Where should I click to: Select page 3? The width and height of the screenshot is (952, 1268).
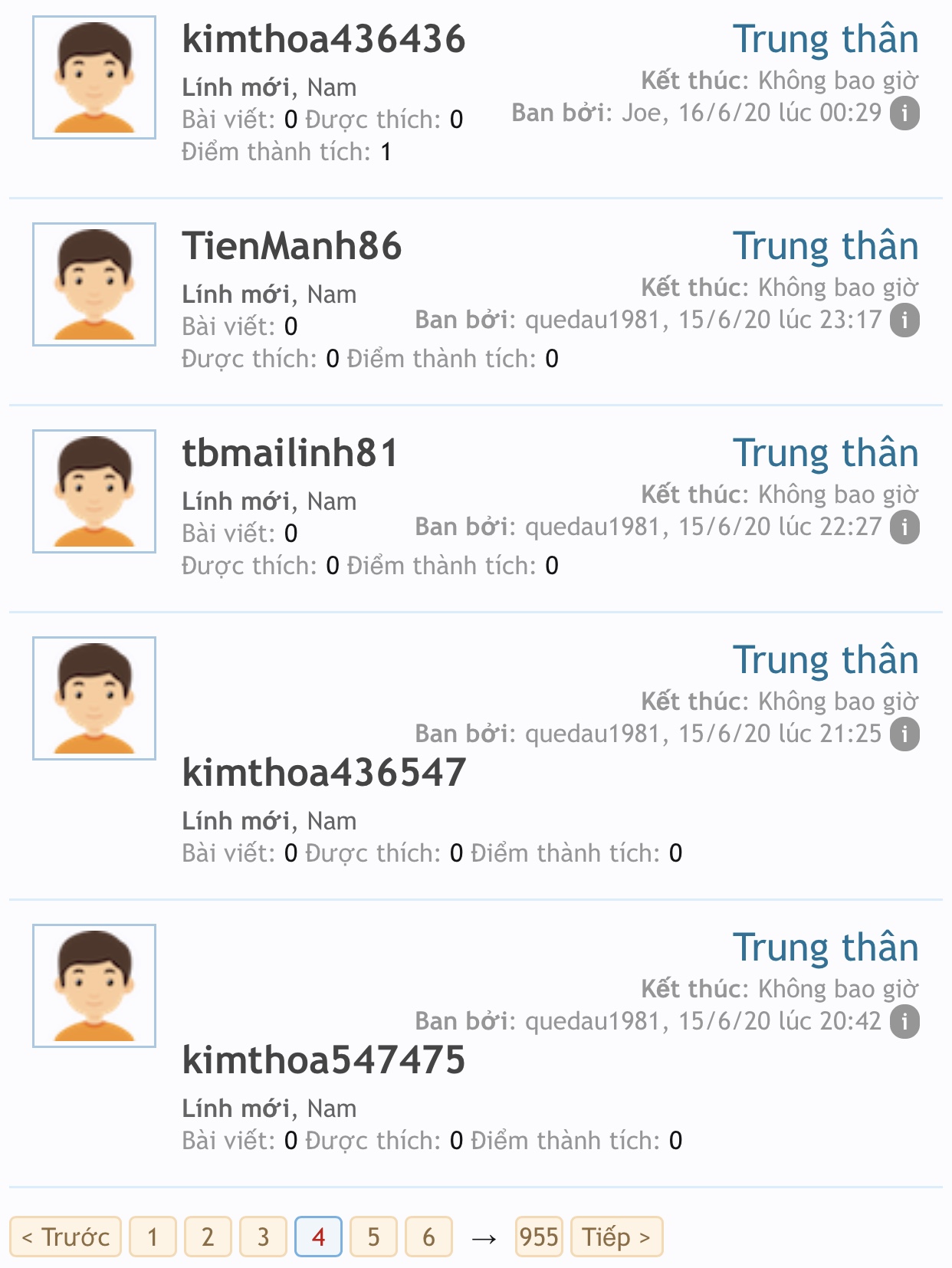(x=263, y=1237)
